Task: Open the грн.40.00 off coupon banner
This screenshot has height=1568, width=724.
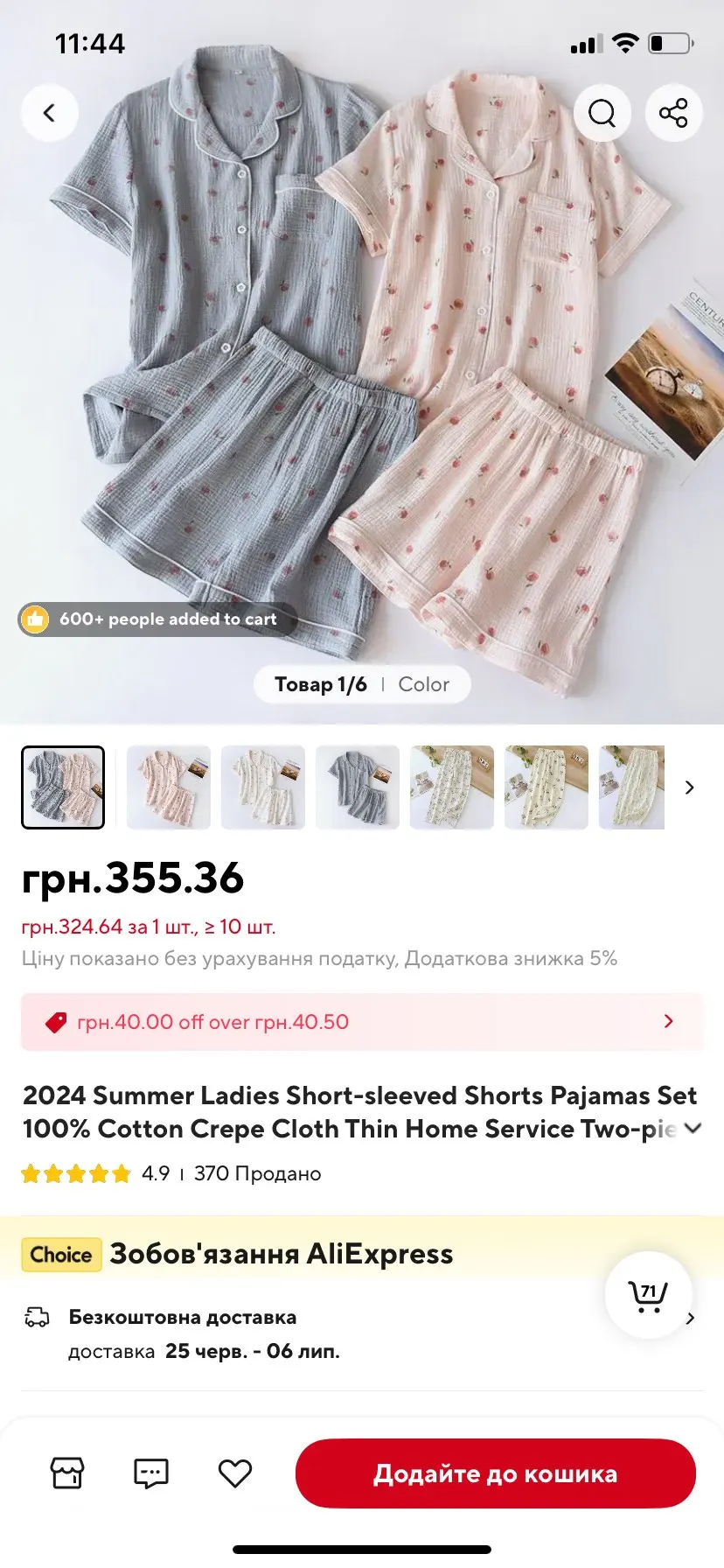Action: (362, 1022)
